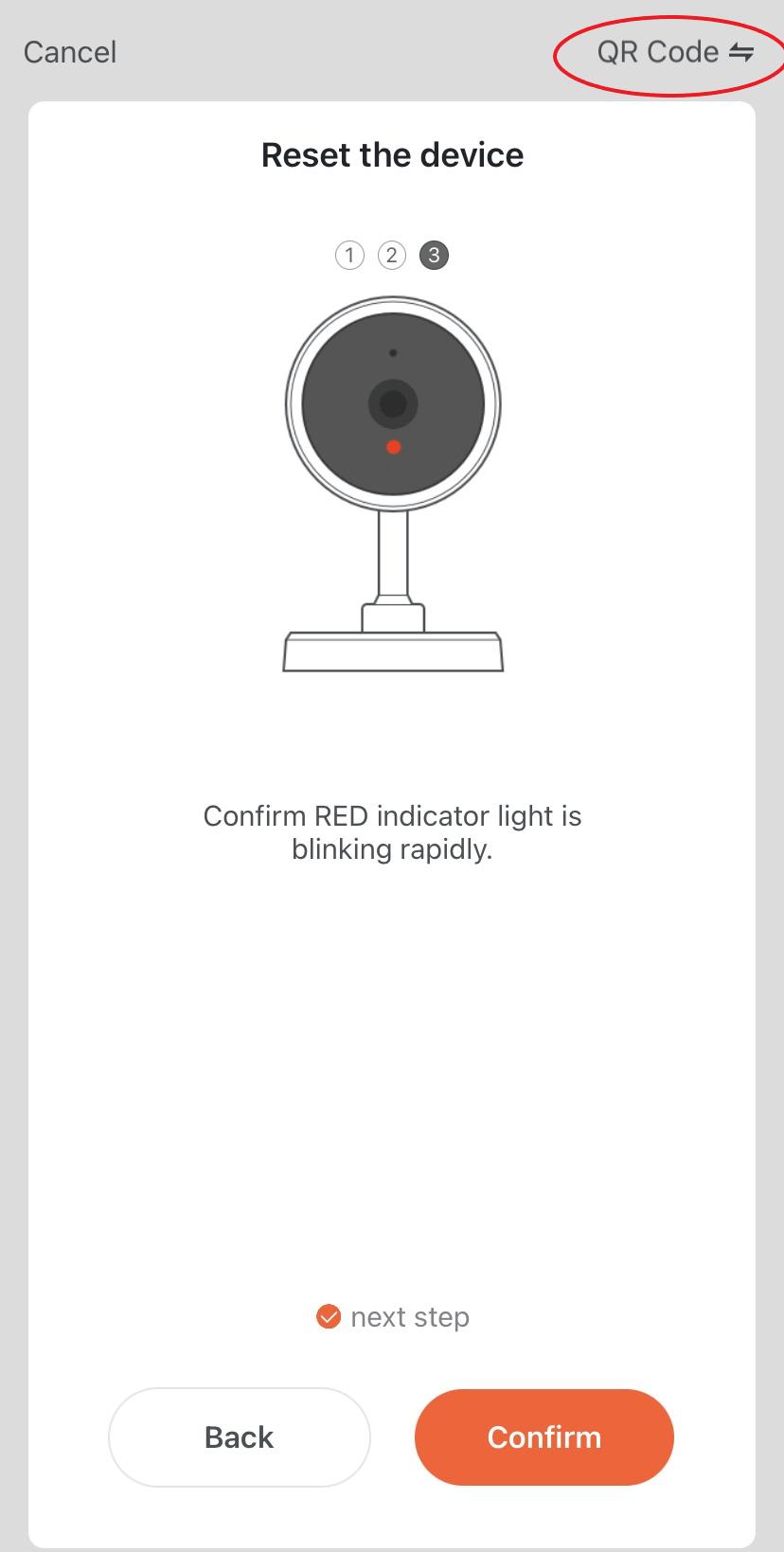
Task: Select step 2 indicator circle
Action: (391, 255)
